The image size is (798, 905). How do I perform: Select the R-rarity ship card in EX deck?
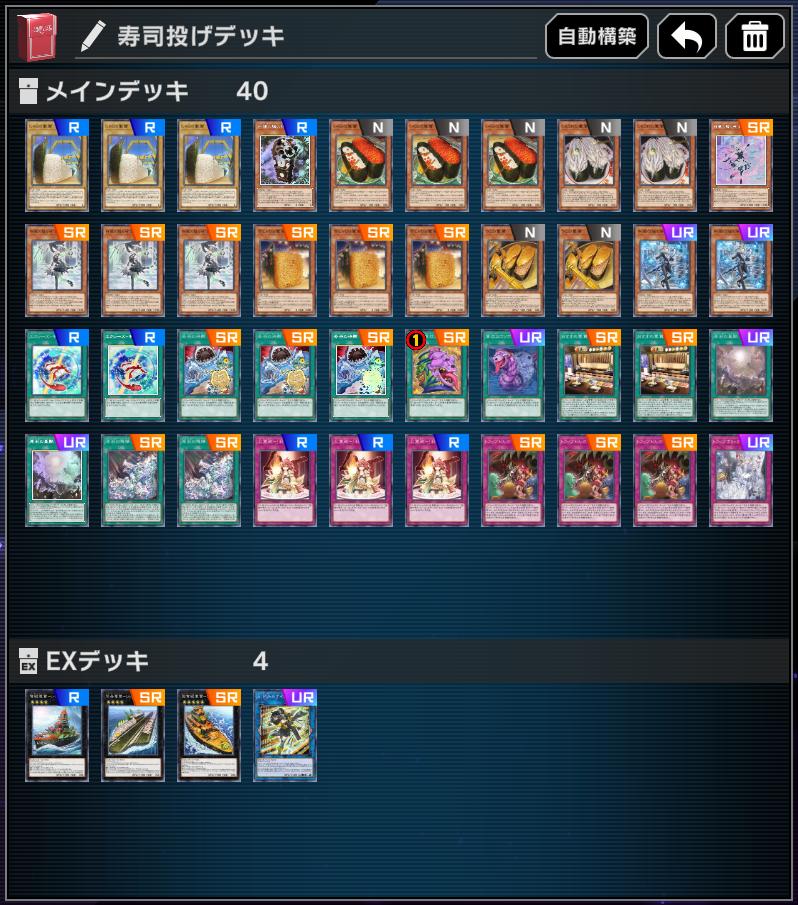pyautogui.click(x=57, y=735)
